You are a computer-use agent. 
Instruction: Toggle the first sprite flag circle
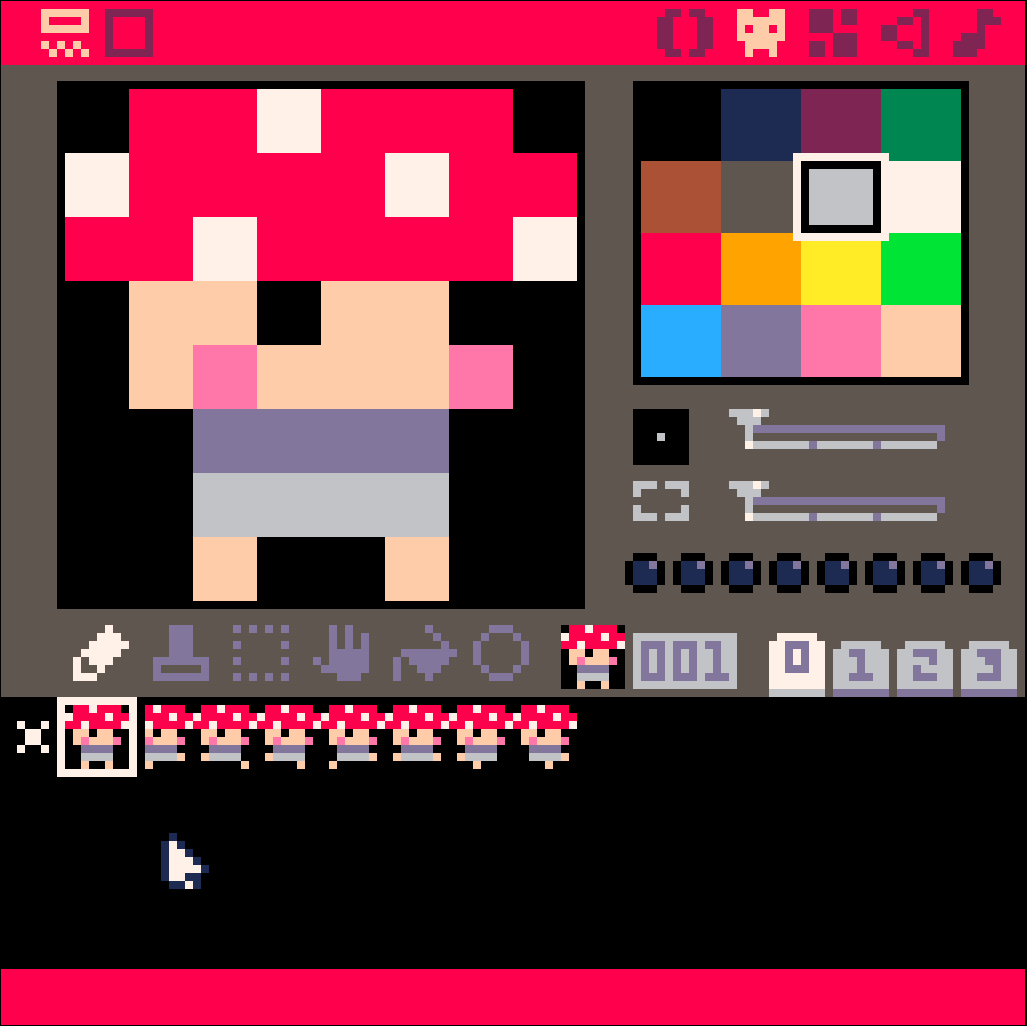click(645, 573)
